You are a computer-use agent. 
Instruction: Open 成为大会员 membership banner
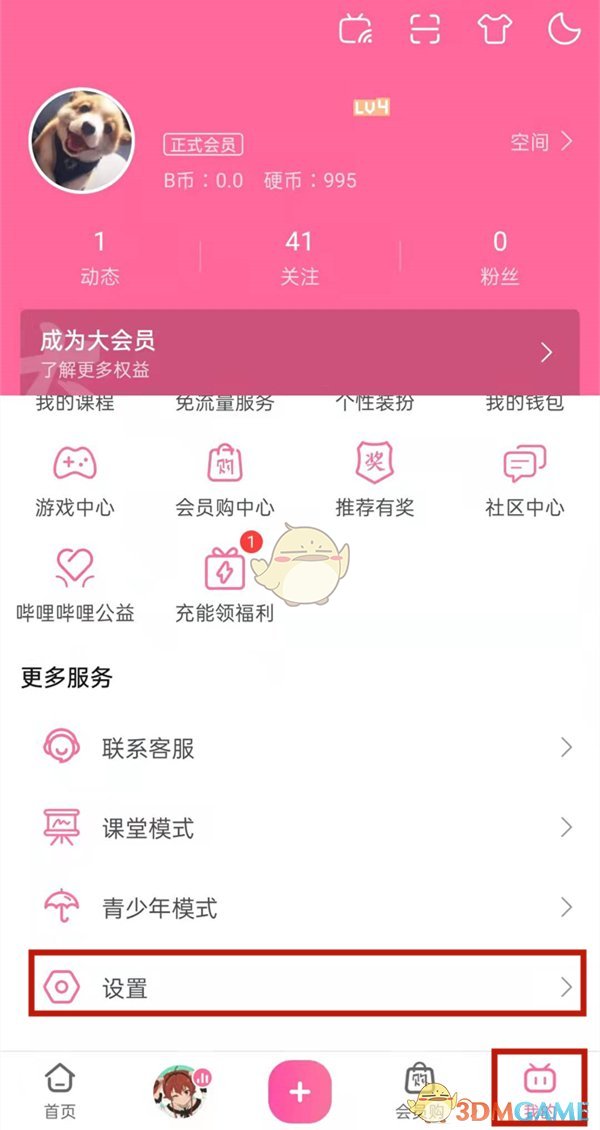point(299,353)
